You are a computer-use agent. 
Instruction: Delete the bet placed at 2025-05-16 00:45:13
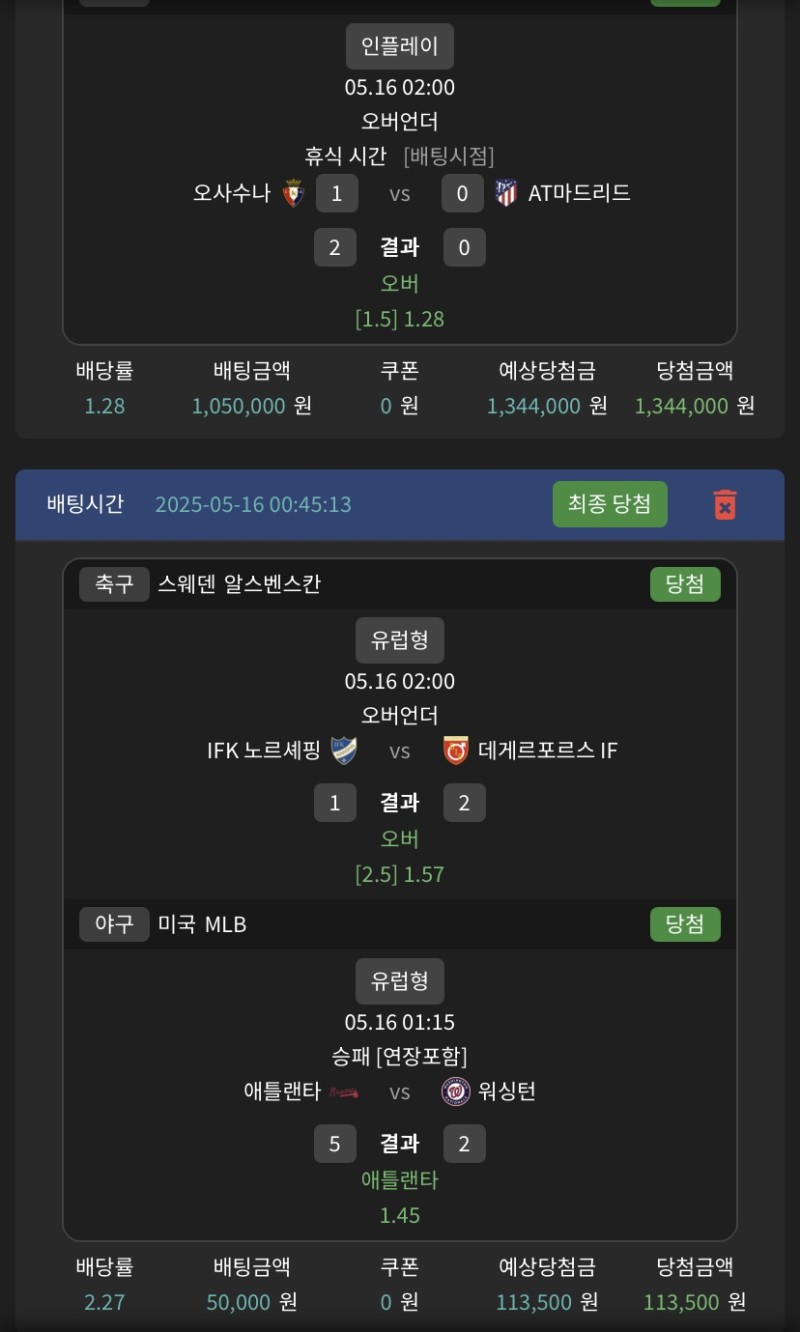coord(725,504)
